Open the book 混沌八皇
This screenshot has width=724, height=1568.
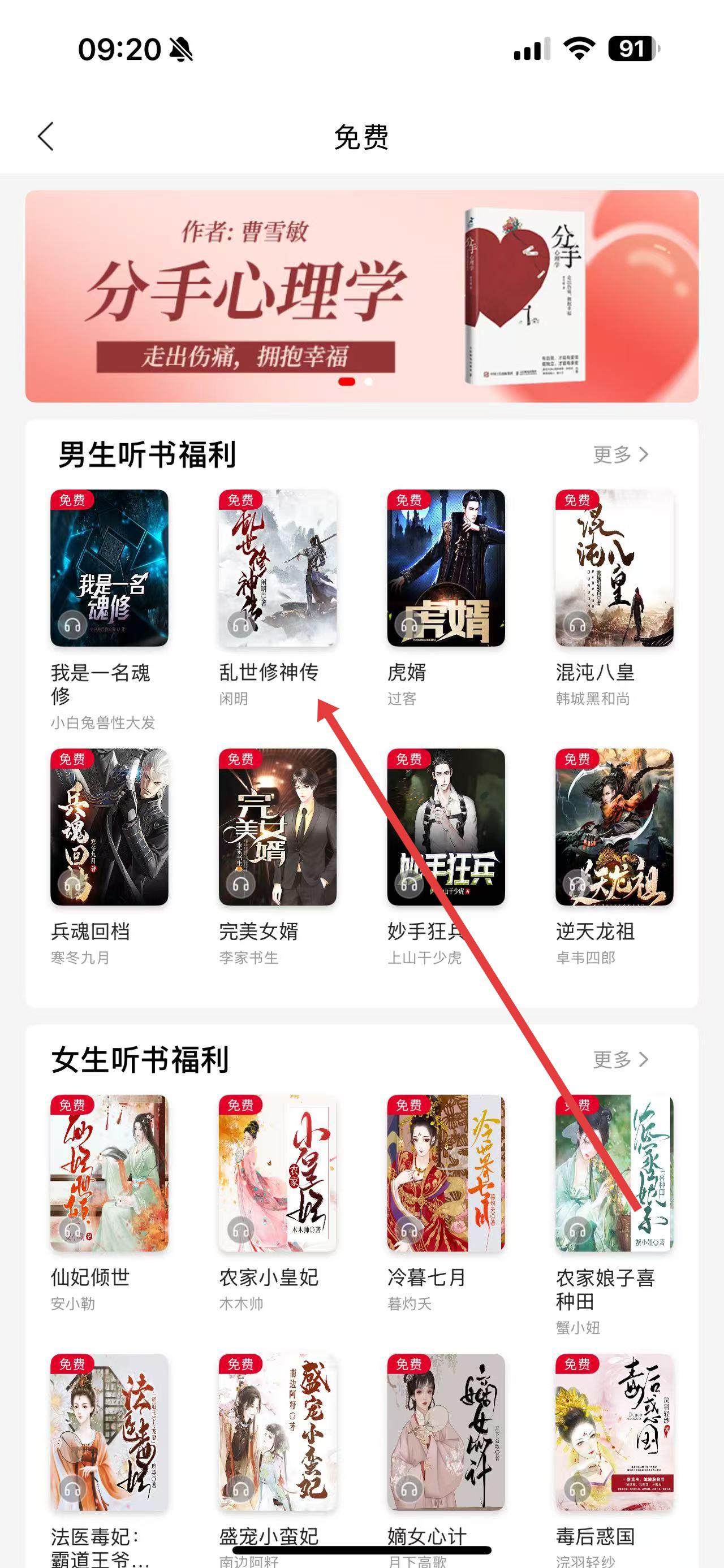(614, 568)
